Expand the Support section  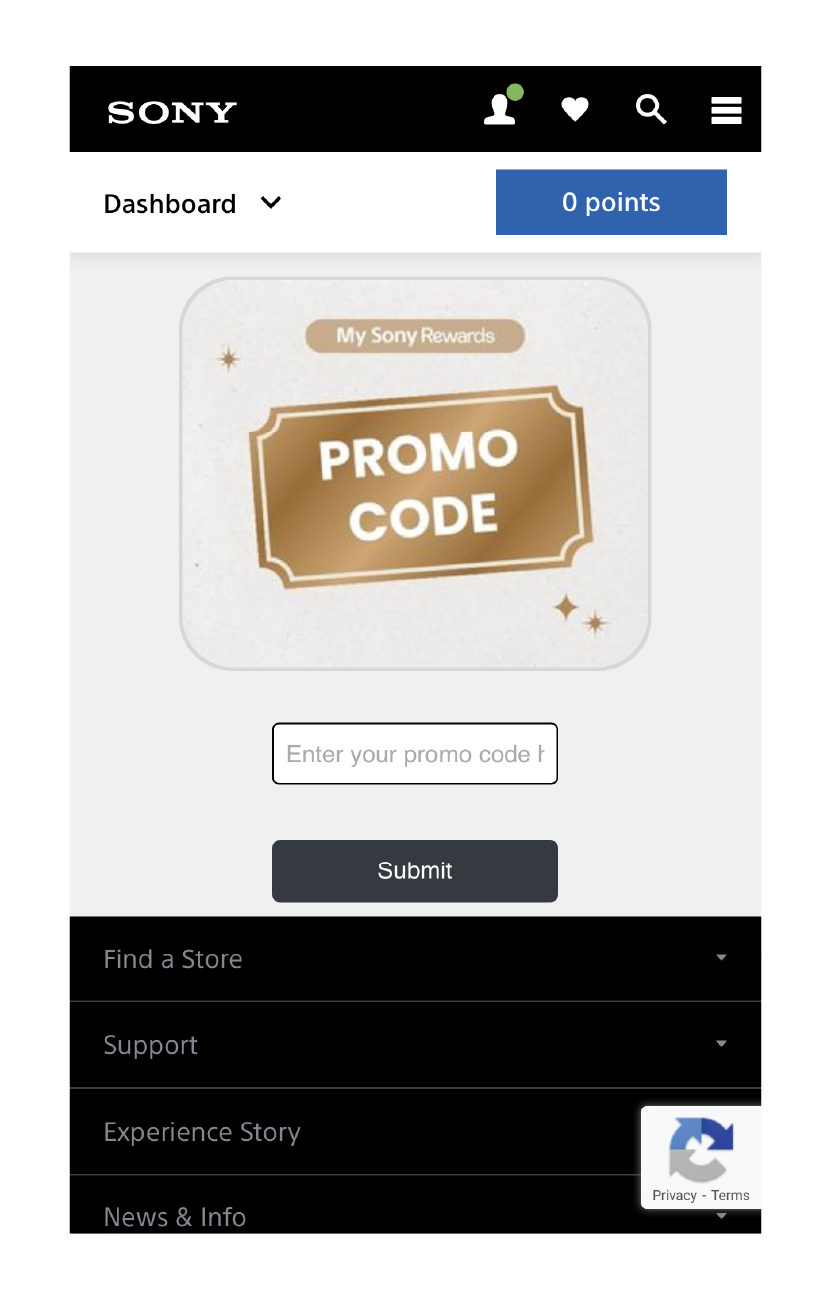(x=414, y=1045)
